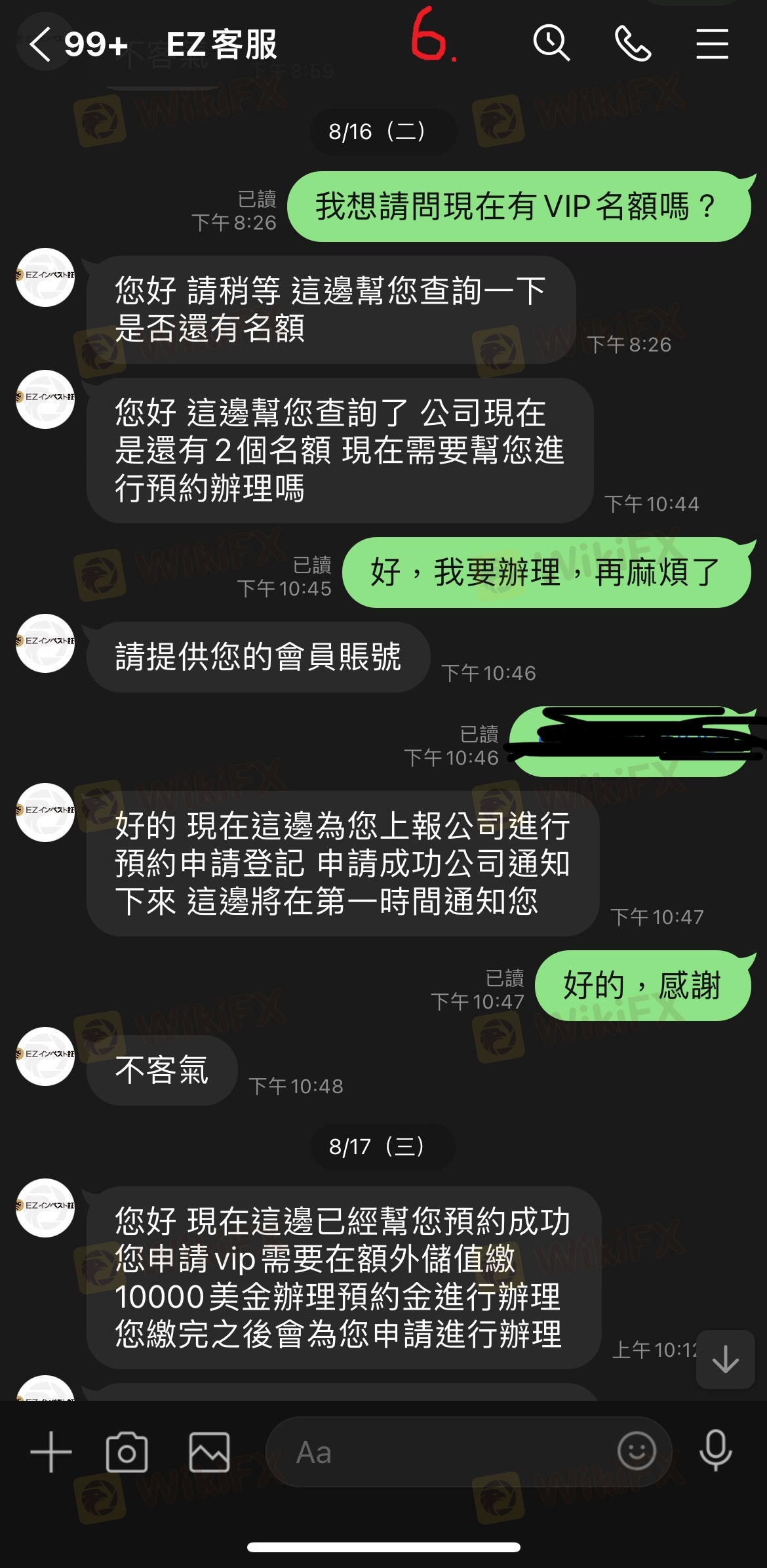This screenshot has width=767, height=1568.
Task: Open EZ客服 profile picture beside 請提供您的會員賬號
Action: [45, 643]
